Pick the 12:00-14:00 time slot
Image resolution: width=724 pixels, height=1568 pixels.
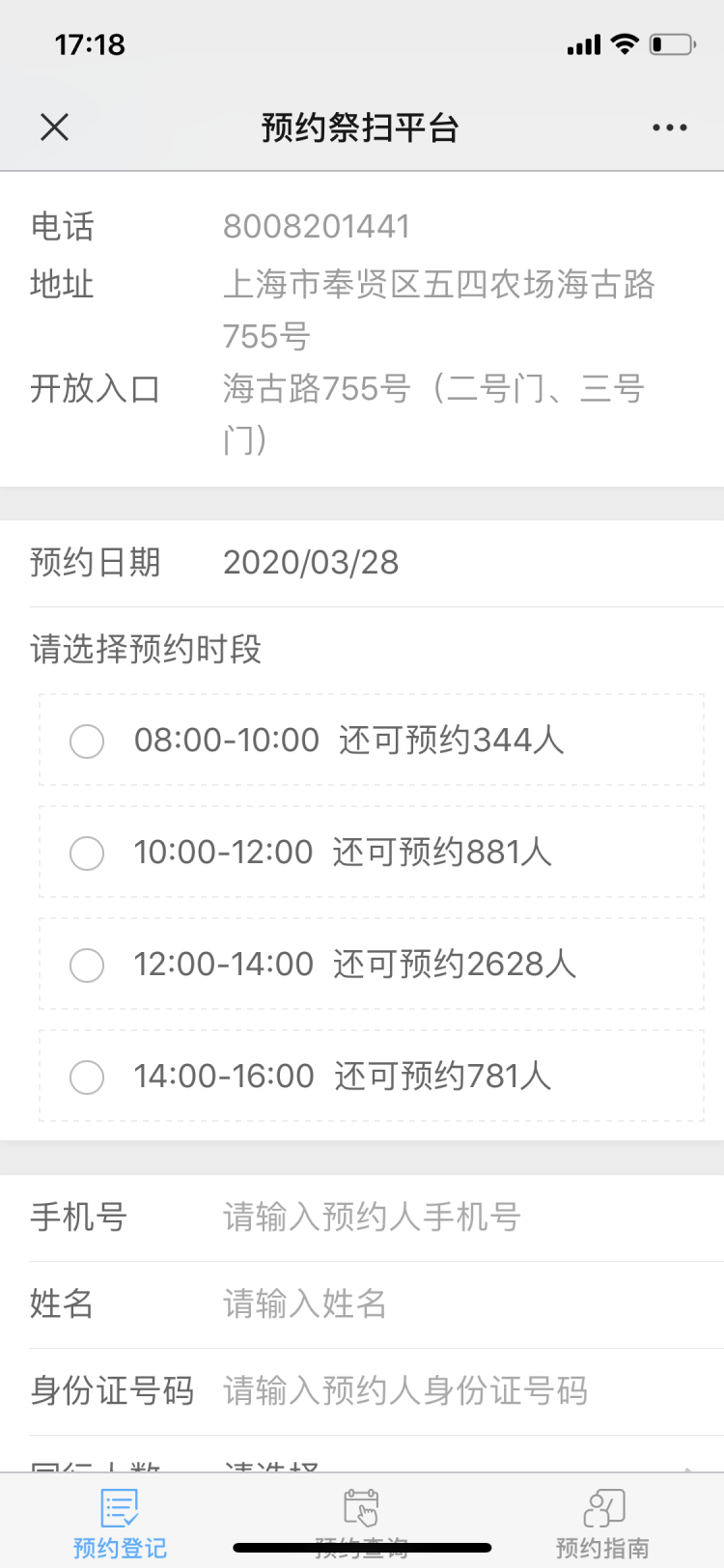click(x=87, y=965)
